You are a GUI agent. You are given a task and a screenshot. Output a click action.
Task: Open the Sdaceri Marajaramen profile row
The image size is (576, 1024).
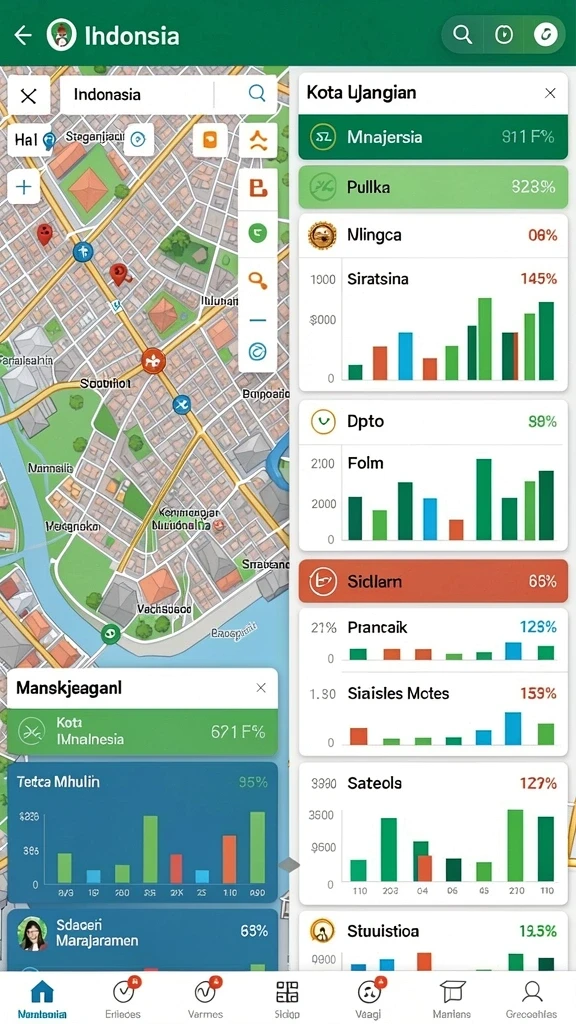[x=142, y=933]
